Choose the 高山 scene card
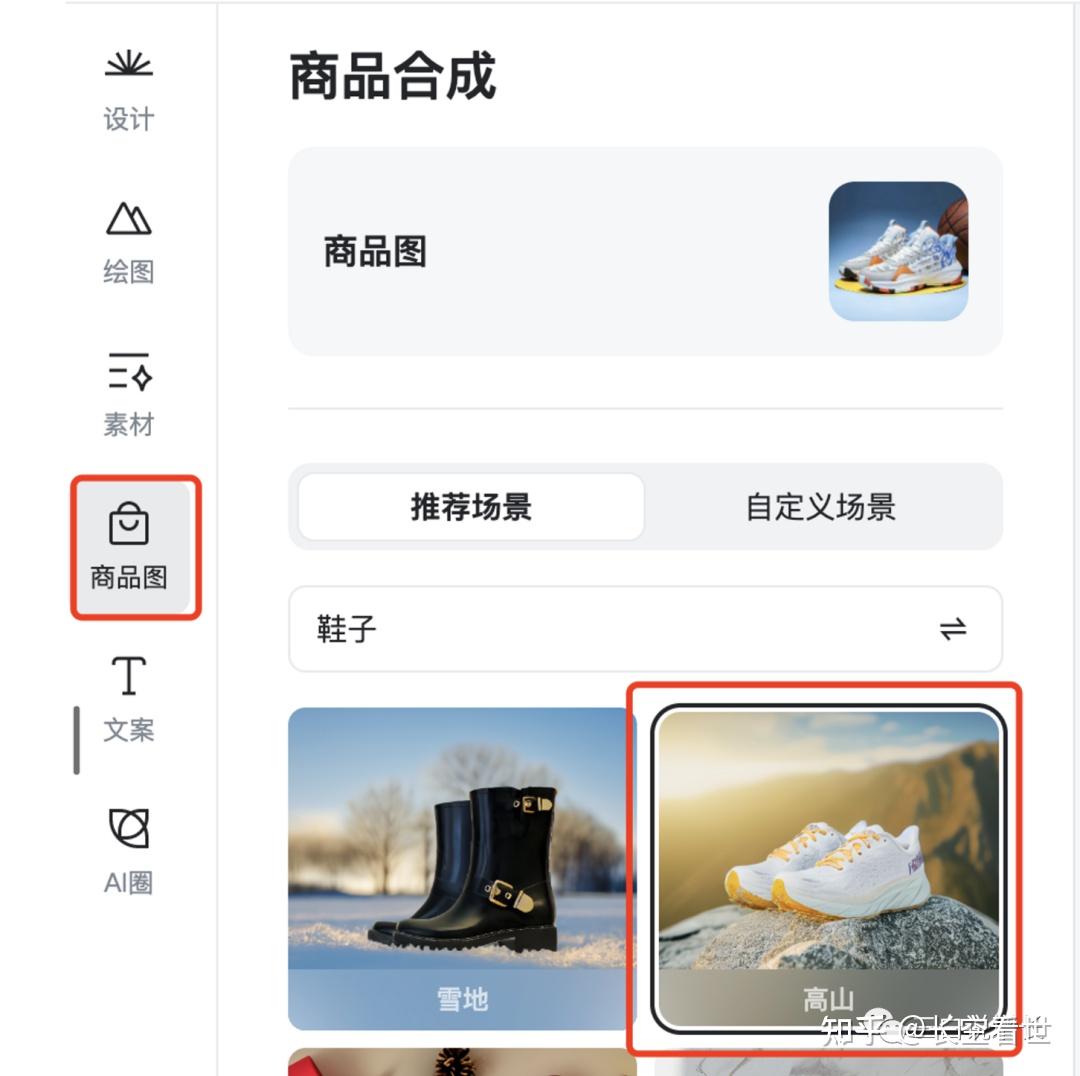 click(828, 868)
